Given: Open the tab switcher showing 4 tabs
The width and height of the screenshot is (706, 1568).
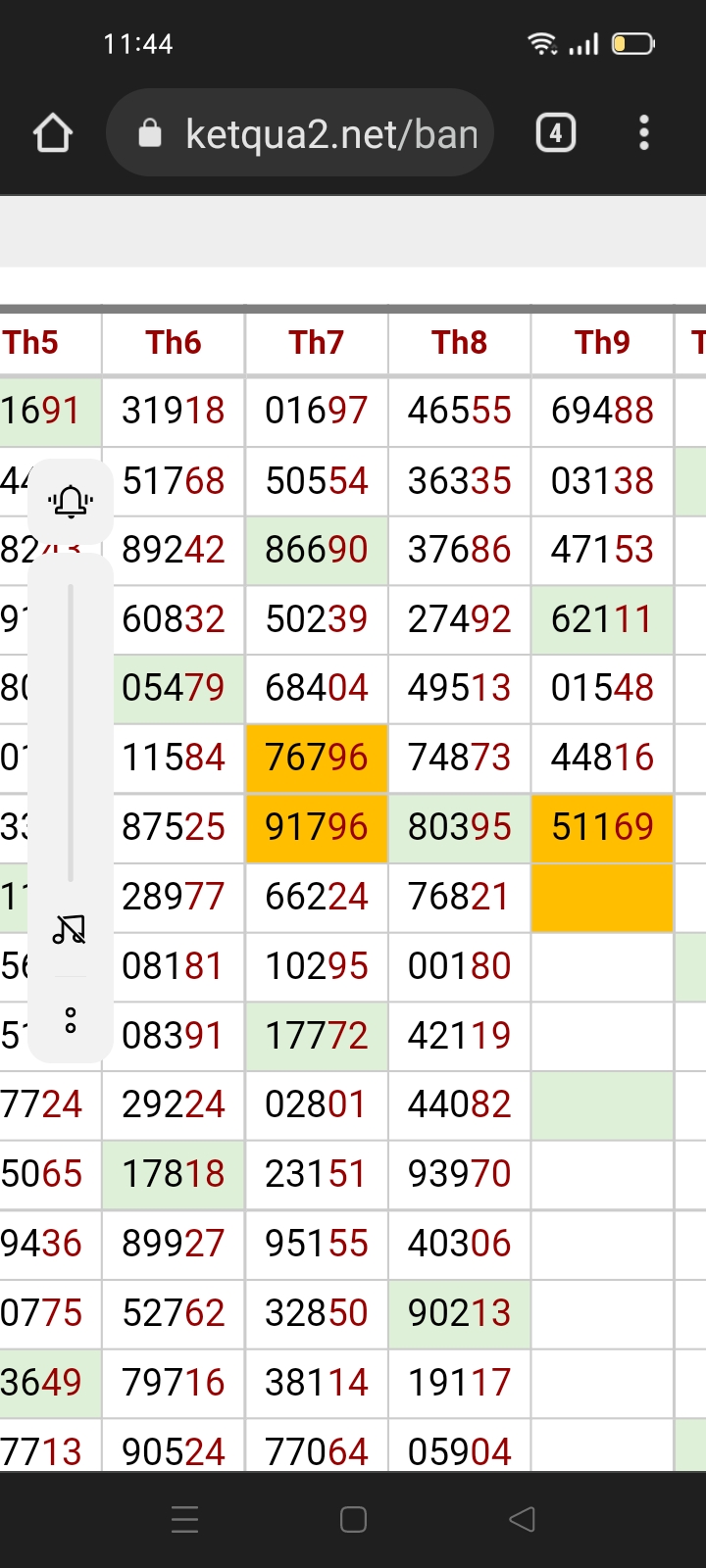Looking at the screenshot, I should [x=556, y=133].
